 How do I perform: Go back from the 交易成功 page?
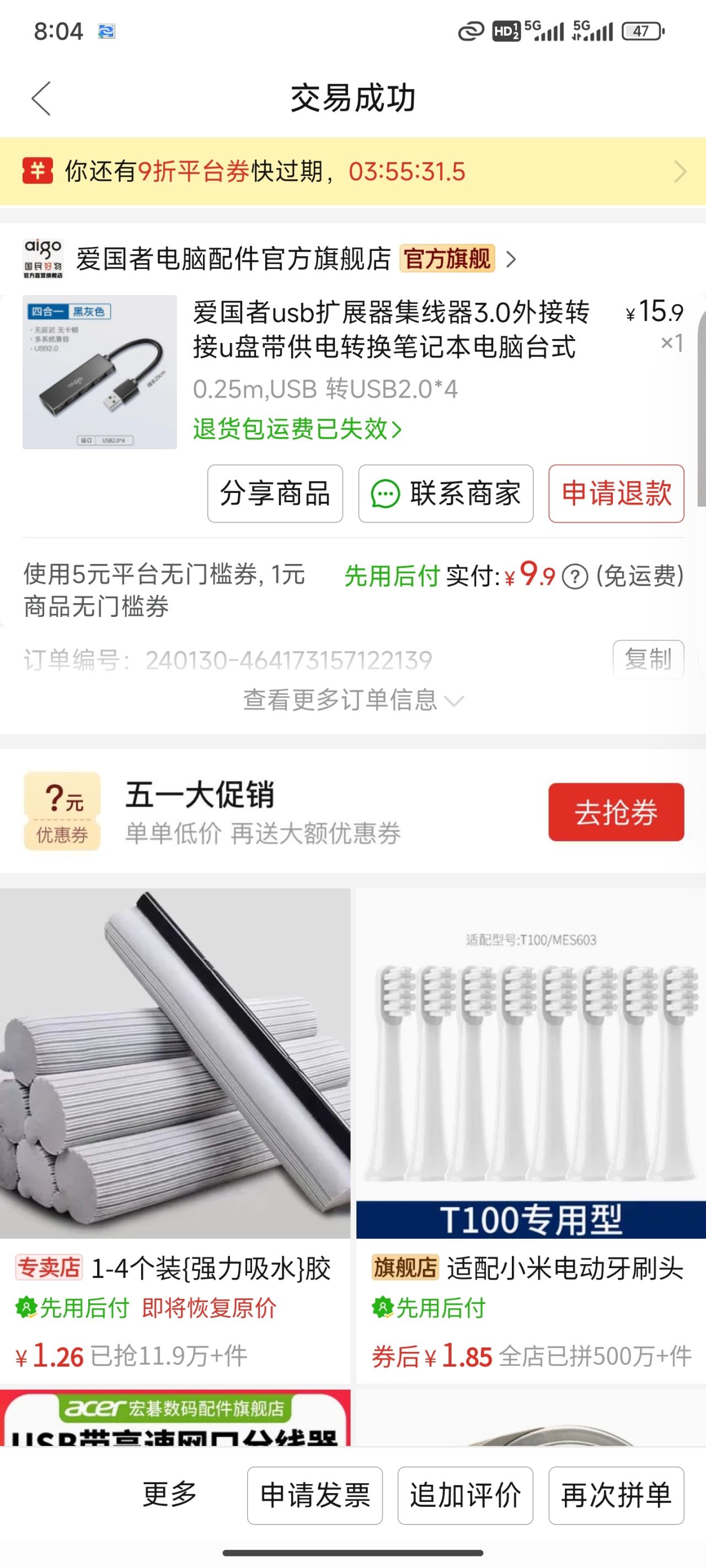click(41, 99)
